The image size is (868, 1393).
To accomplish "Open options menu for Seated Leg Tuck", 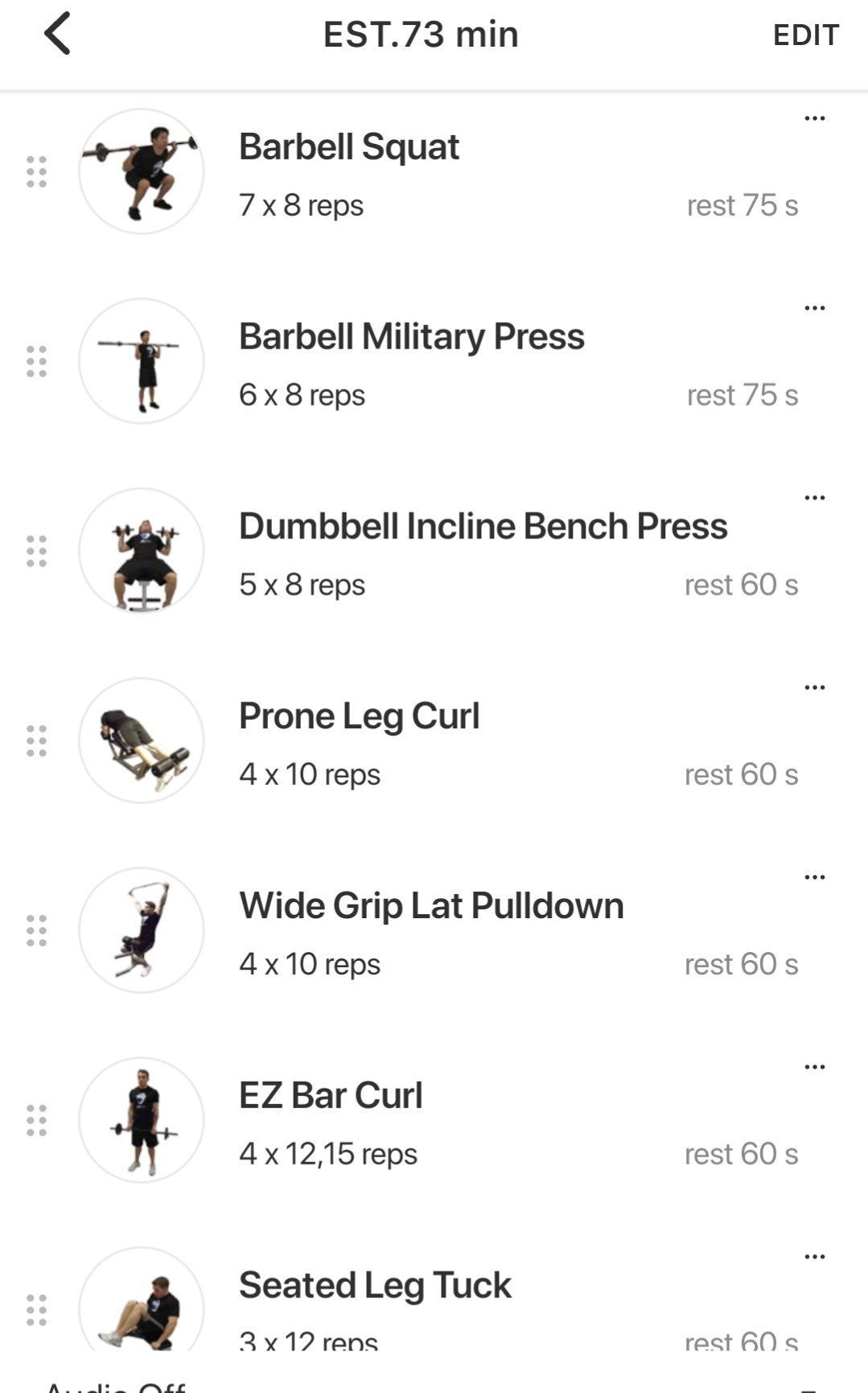I will point(814,1257).
